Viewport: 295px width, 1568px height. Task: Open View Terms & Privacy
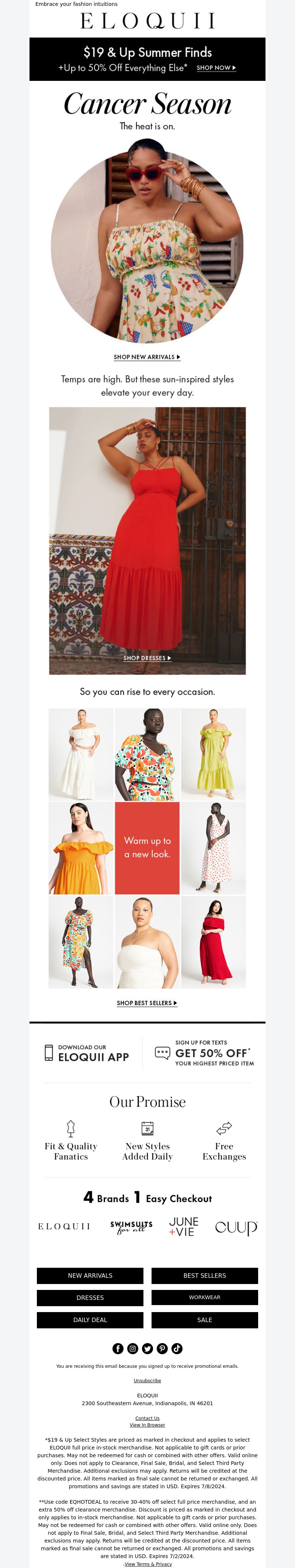(x=148, y=1564)
